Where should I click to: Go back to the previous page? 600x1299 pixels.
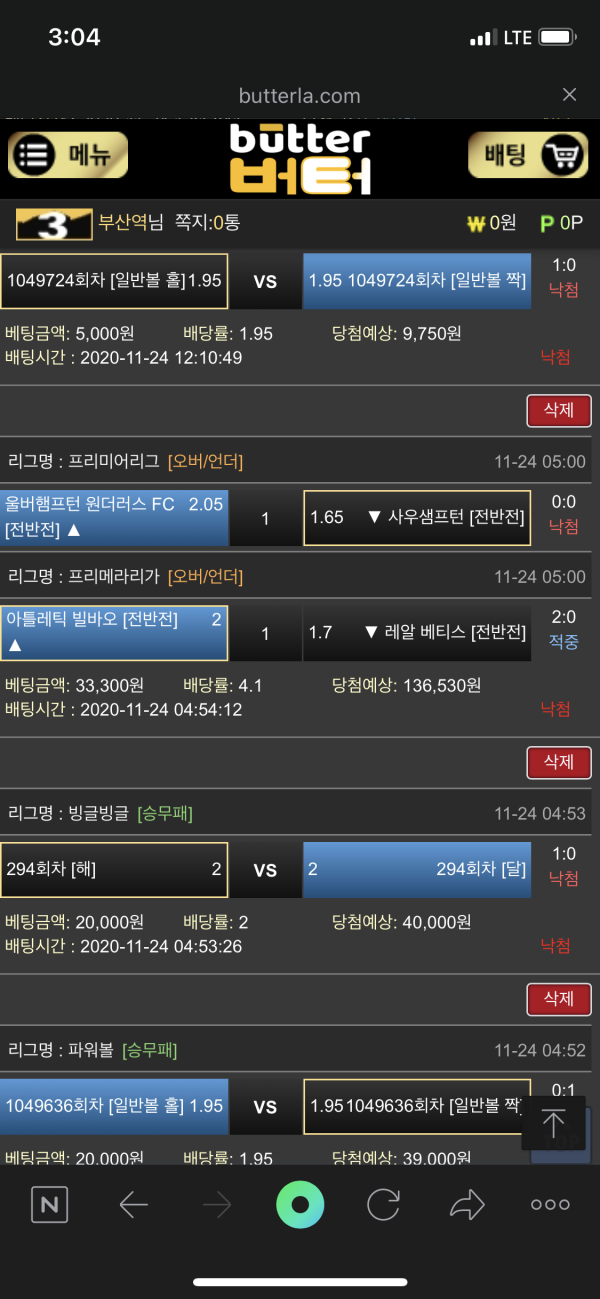pyautogui.click(x=133, y=1205)
